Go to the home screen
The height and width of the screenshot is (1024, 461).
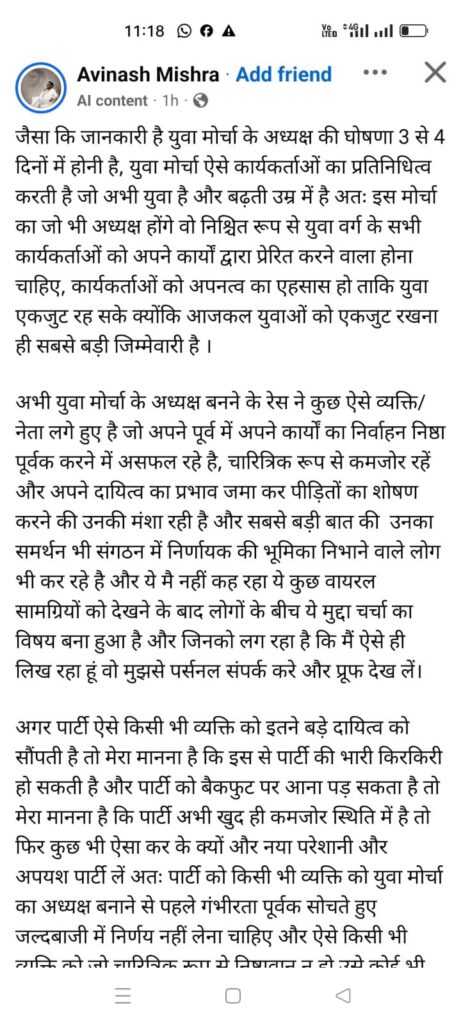(232, 995)
